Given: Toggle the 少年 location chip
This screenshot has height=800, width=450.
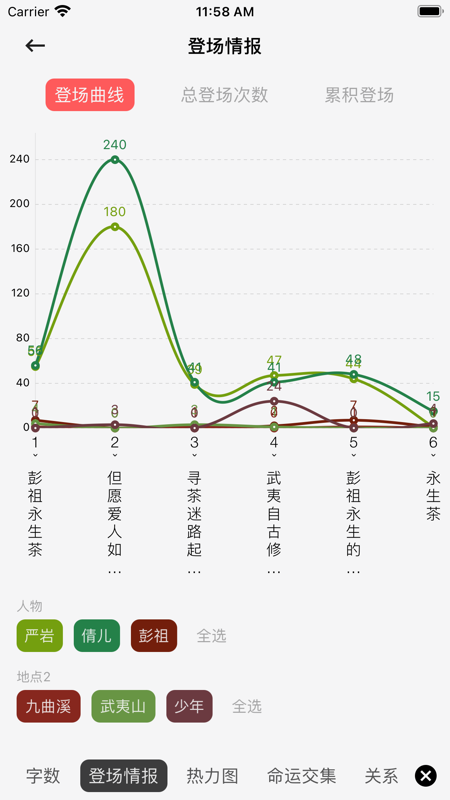Looking at the screenshot, I should (189, 706).
